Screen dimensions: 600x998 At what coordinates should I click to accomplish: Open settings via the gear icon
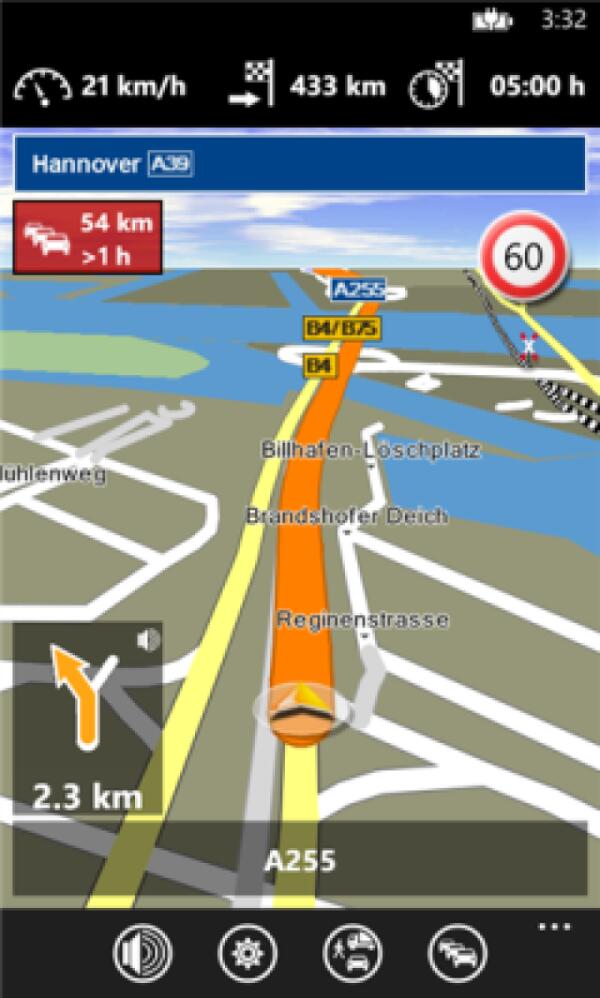tap(247, 954)
